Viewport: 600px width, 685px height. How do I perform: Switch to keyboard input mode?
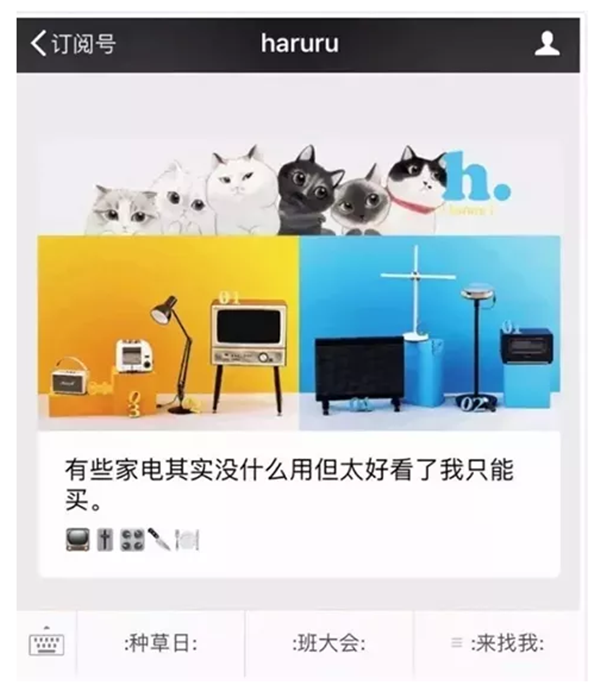point(46,643)
